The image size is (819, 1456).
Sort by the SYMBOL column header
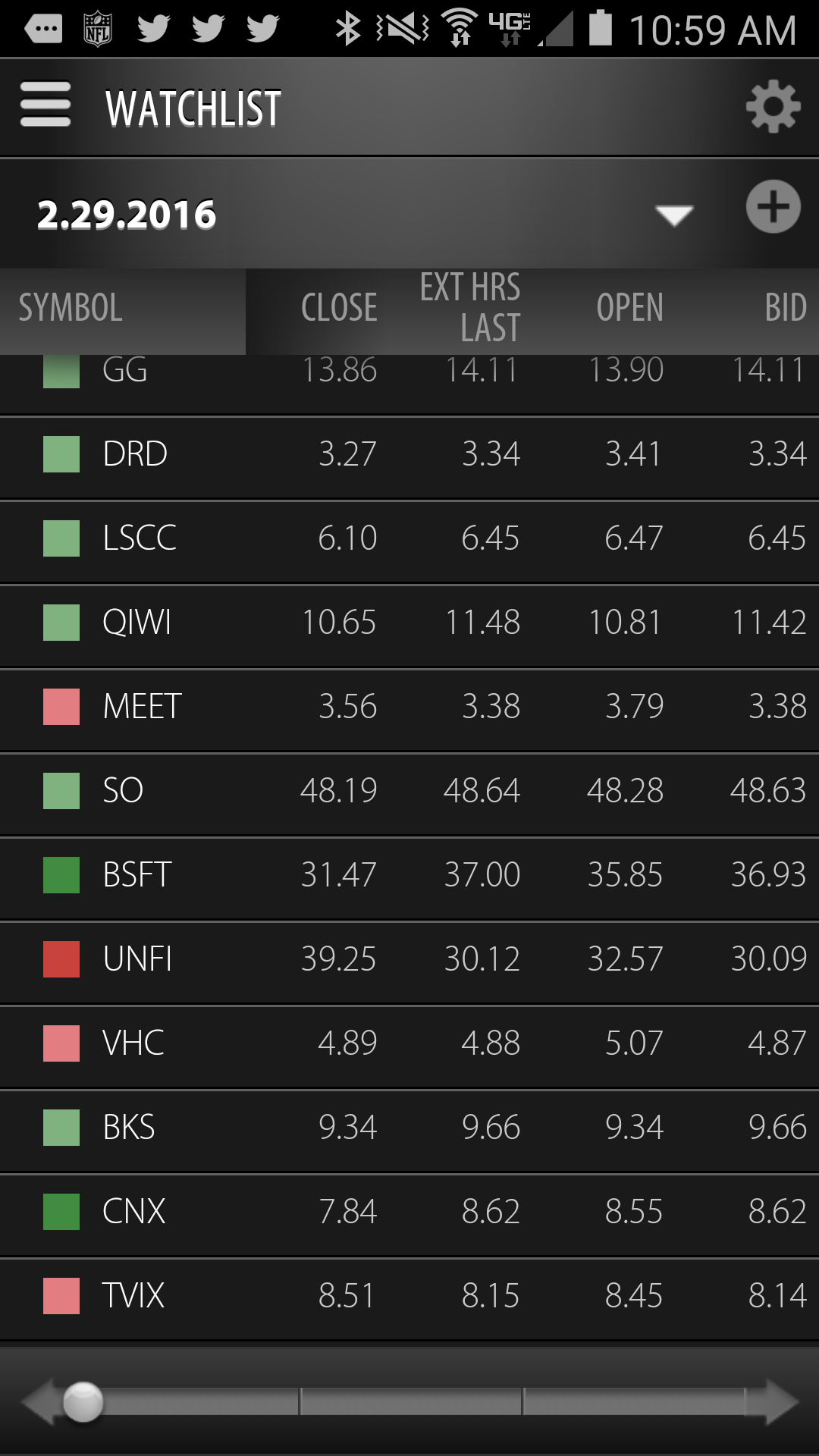[71, 308]
